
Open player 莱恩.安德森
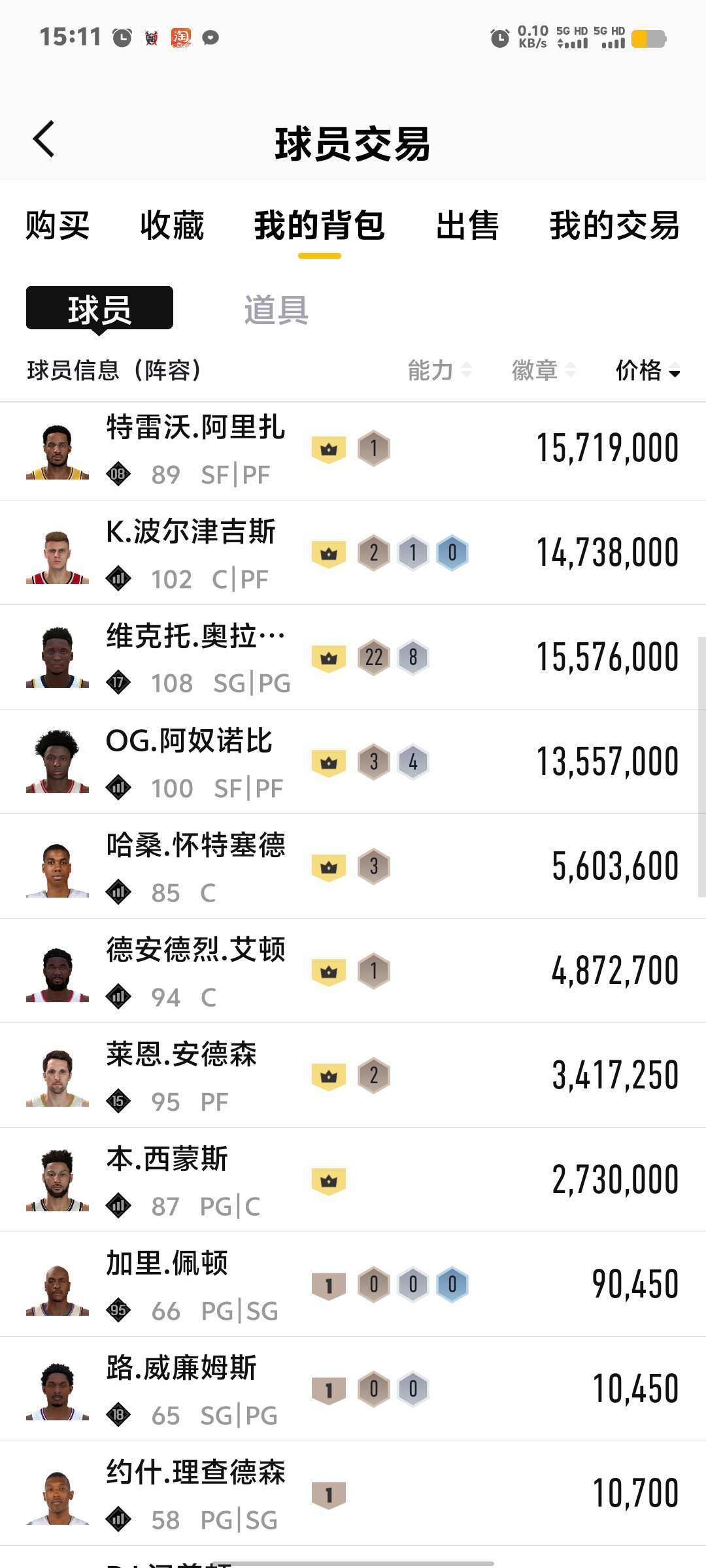point(353,1076)
